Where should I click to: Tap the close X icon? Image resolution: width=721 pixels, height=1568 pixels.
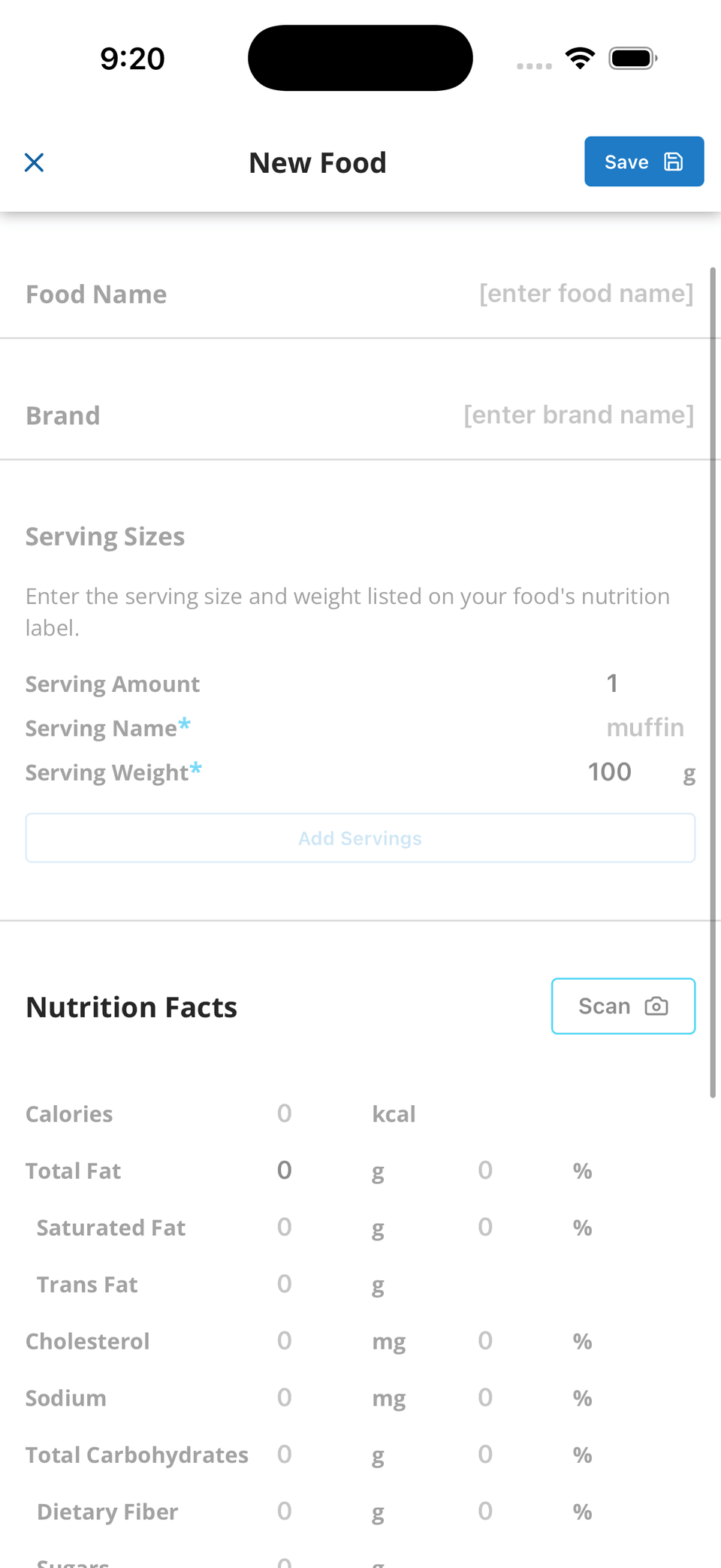pos(34,162)
